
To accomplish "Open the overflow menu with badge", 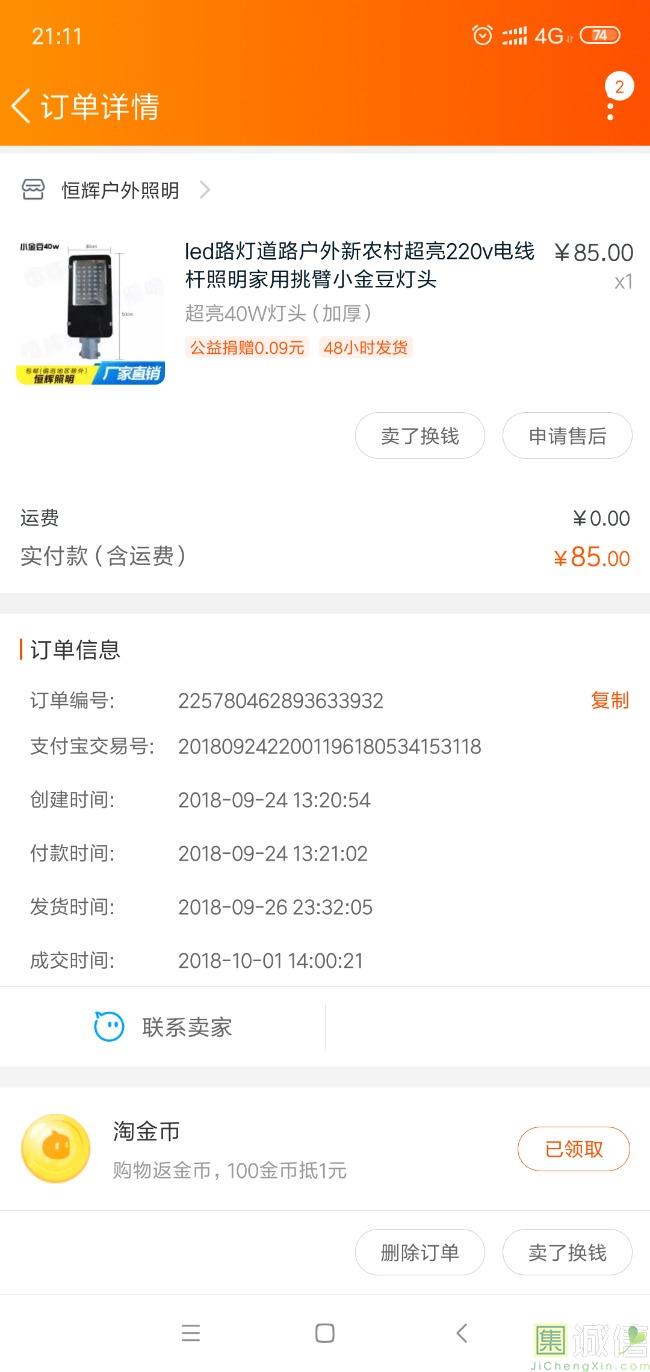I will tap(611, 101).
